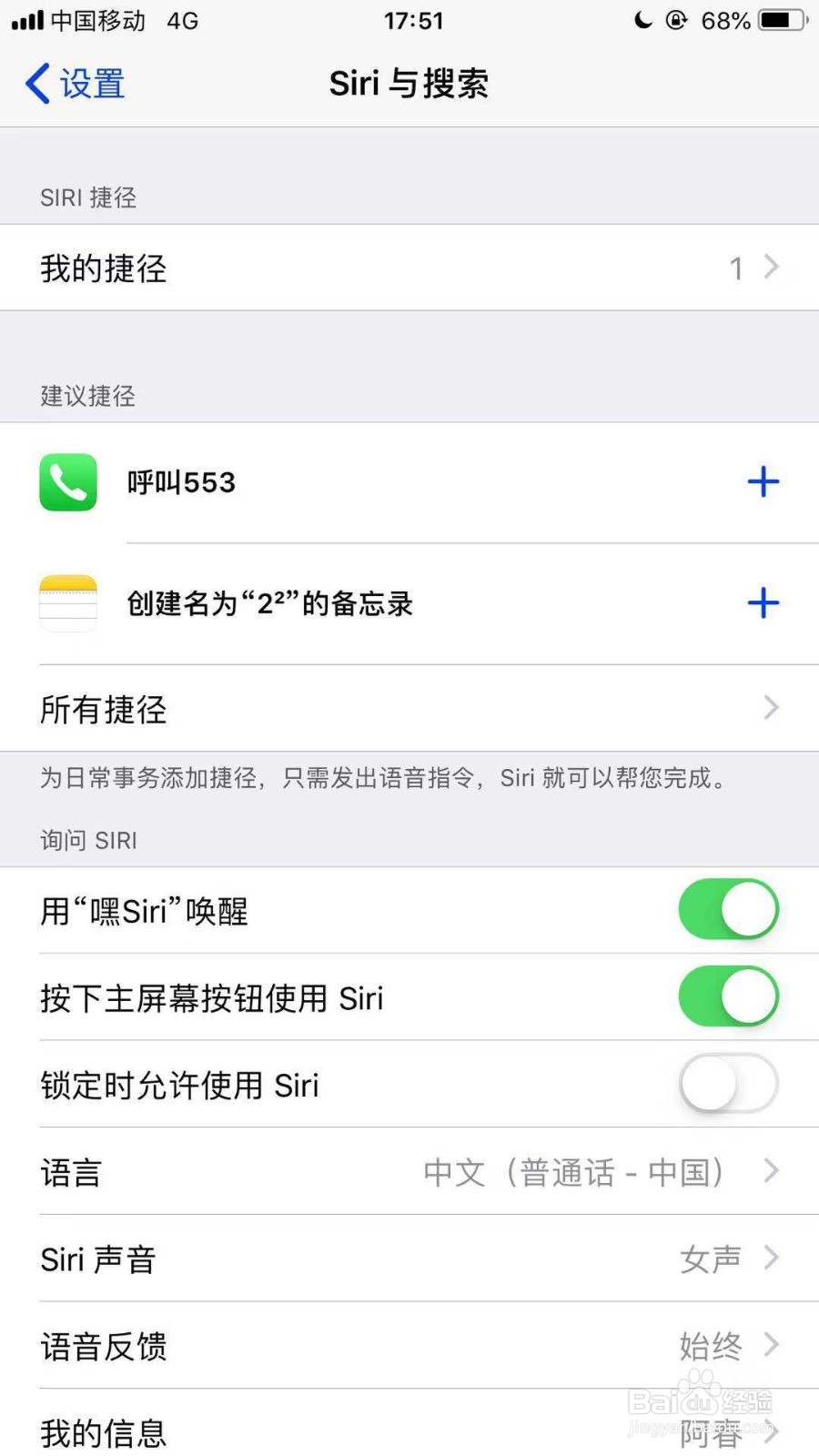Open the 语音反馈 settings
The width and height of the screenshot is (819, 1456).
pos(409,1347)
